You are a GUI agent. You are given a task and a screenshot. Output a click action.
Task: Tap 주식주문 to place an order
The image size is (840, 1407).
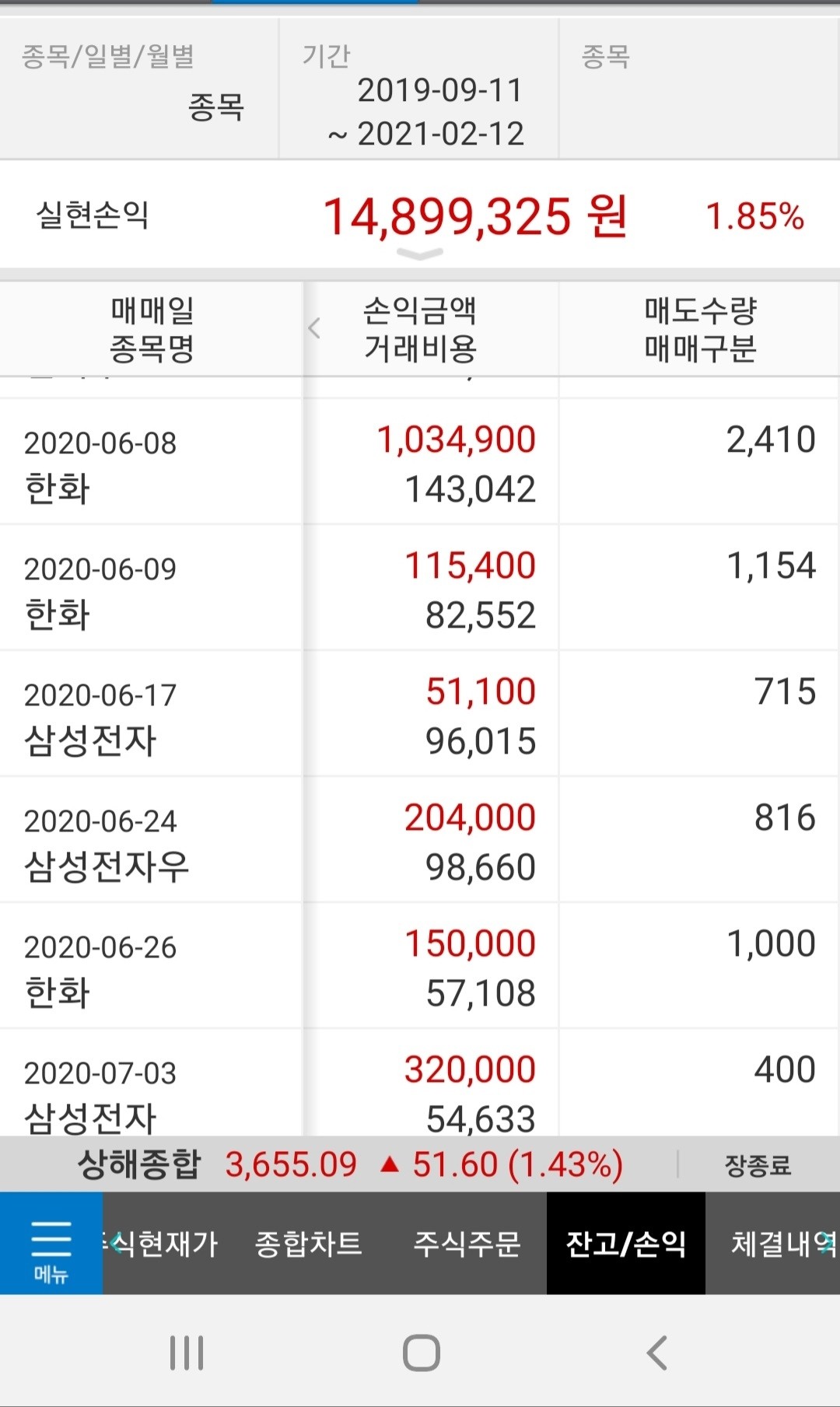pyautogui.click(x=467, y=1244)
